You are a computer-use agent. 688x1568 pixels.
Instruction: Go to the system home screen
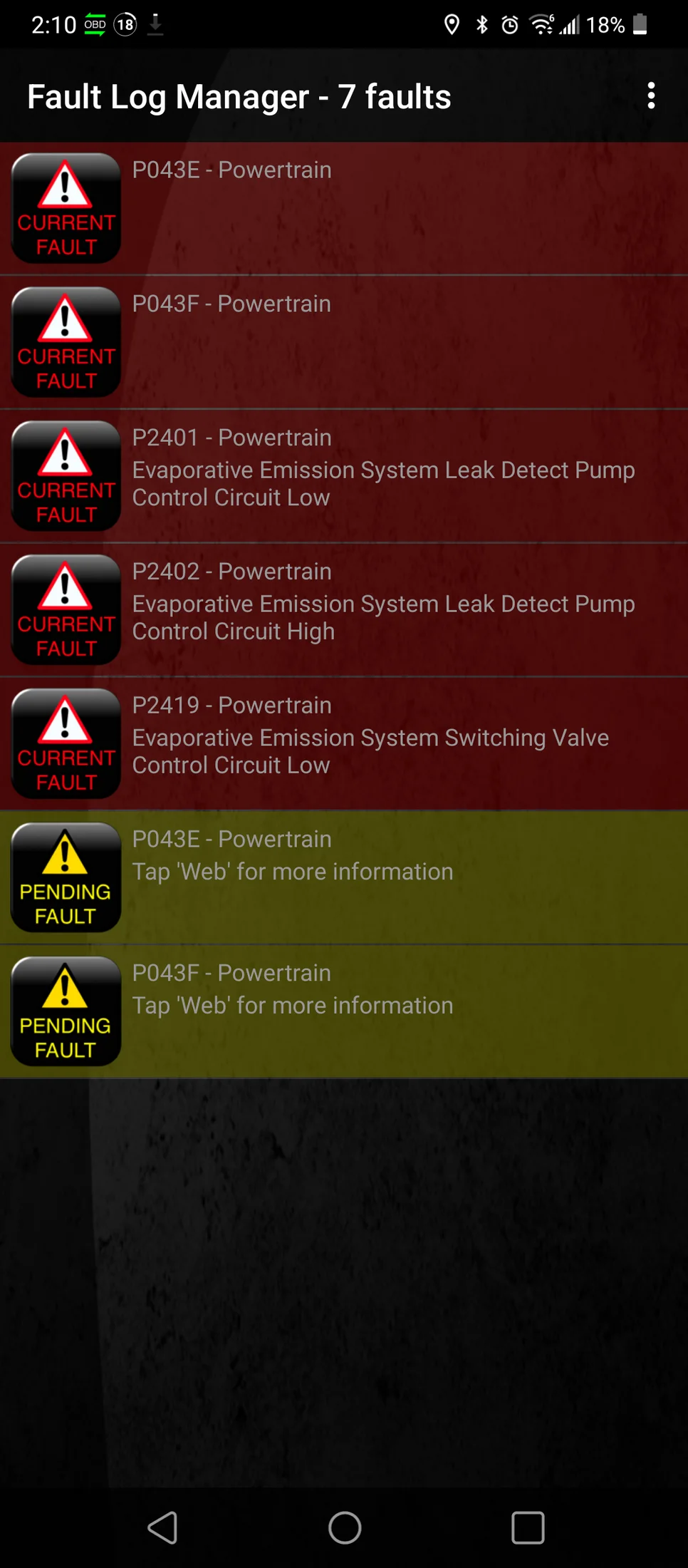tap(345, 1527)
